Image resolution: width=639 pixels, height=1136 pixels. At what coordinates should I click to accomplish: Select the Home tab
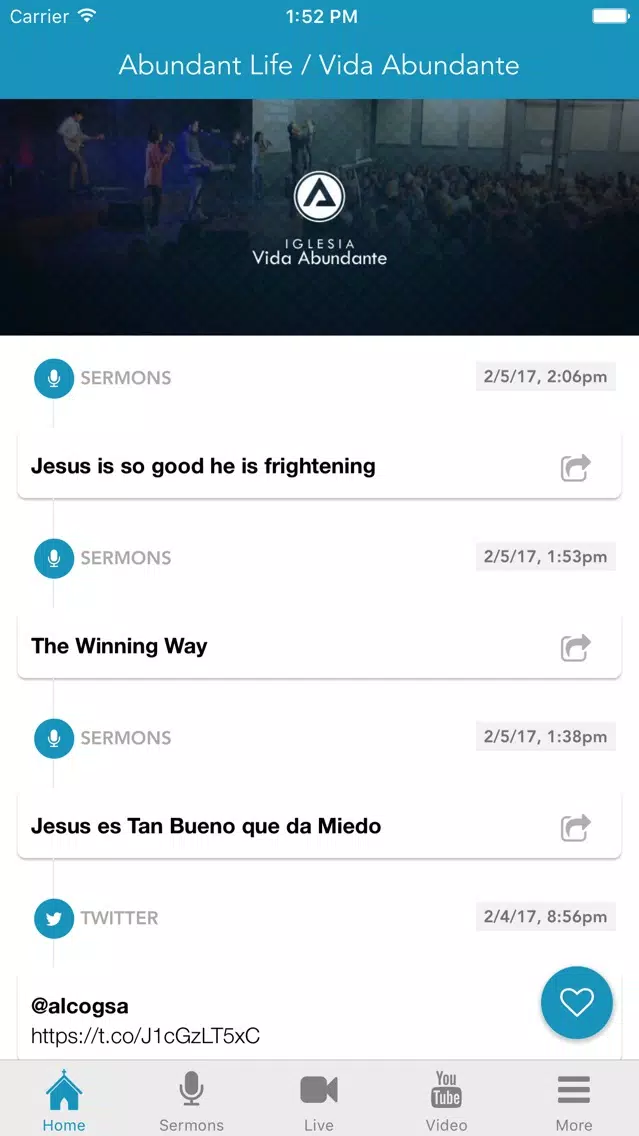point(64,1100)
